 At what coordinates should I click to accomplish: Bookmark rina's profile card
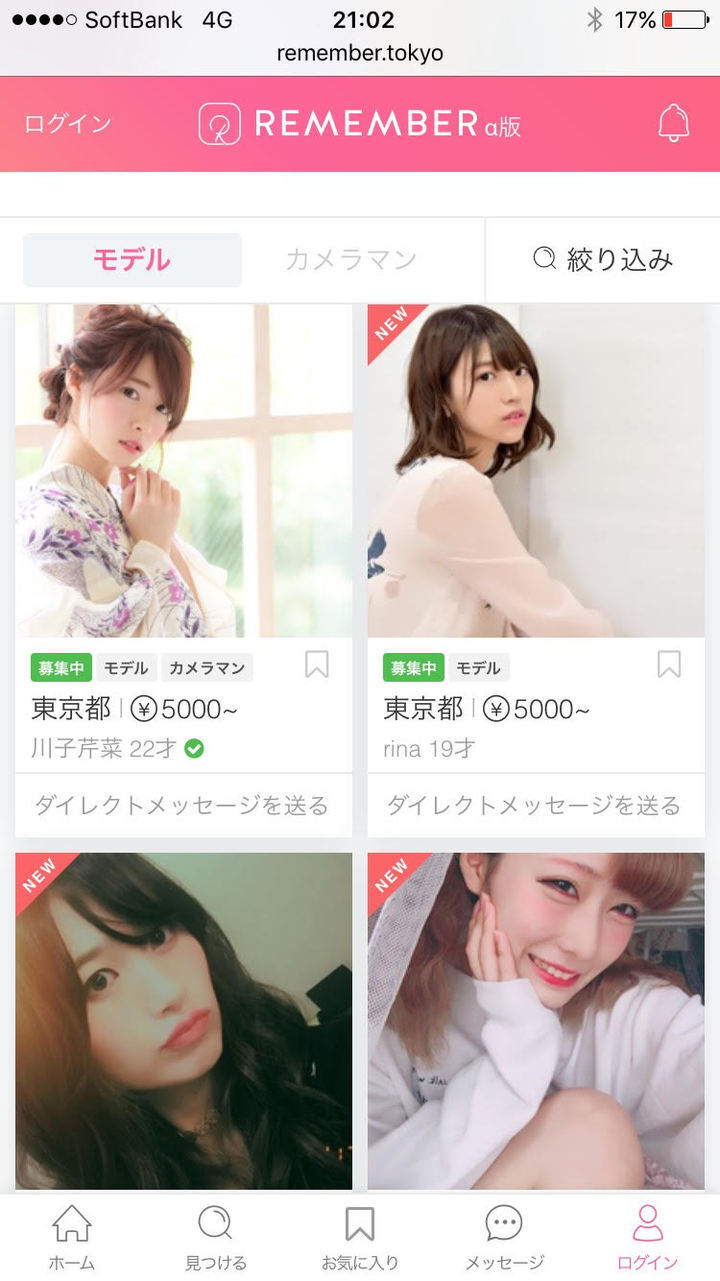(x=667, y=667)
